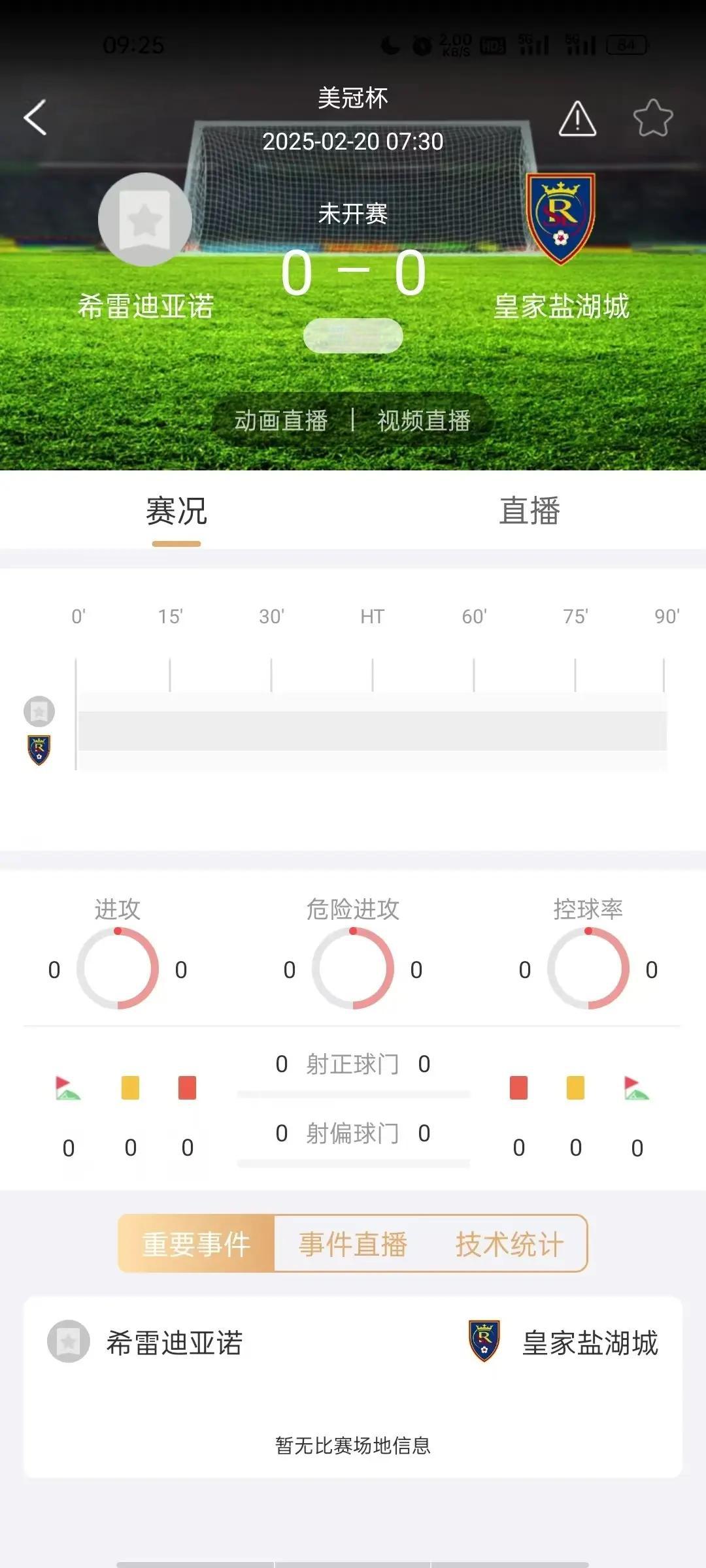Show 技术统计 technical statistics

(x=509, y=1243)
